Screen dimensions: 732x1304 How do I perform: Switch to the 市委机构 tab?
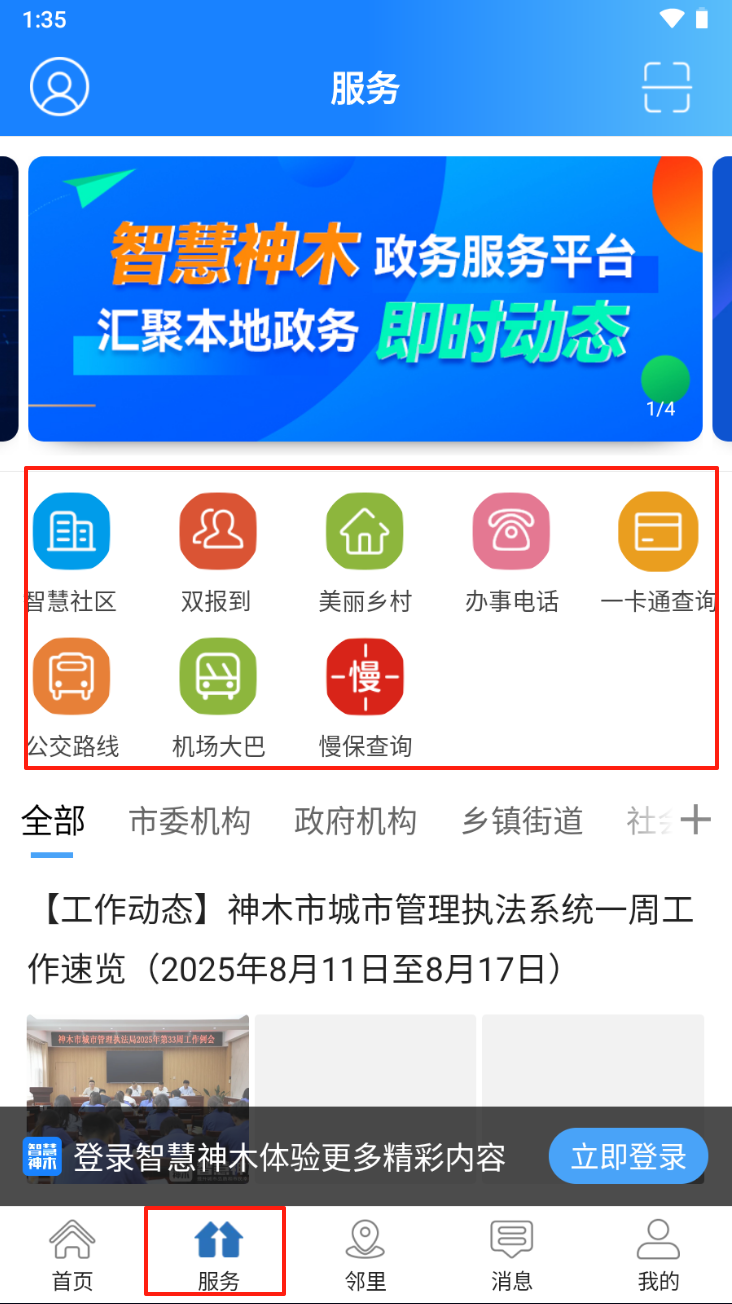tap(189, 821)
